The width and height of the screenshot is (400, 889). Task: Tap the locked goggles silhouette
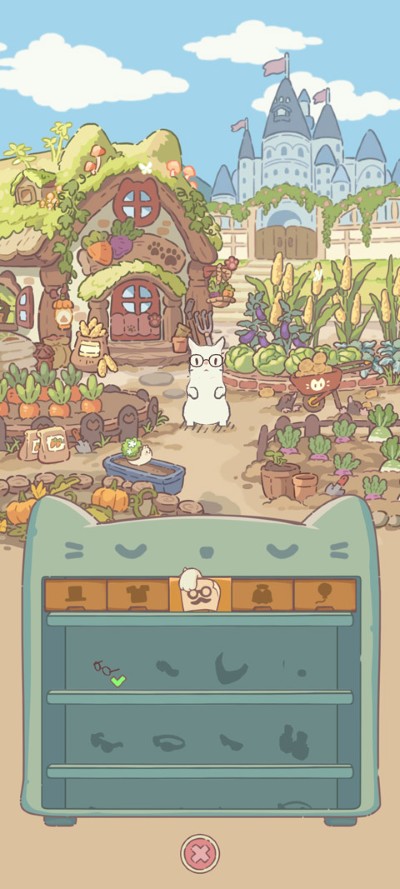(x=169, y=743)
